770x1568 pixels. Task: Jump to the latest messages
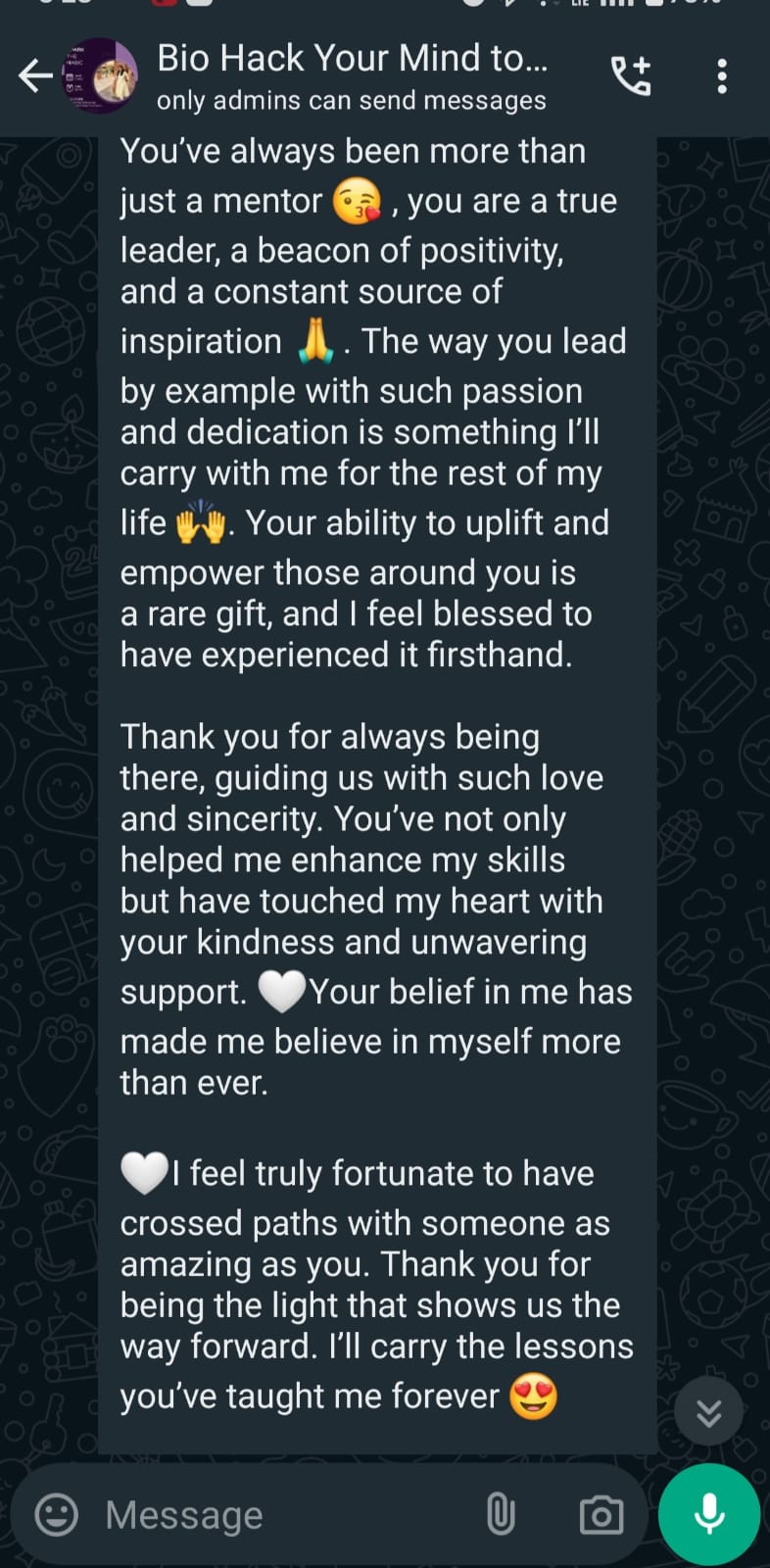708,1411
